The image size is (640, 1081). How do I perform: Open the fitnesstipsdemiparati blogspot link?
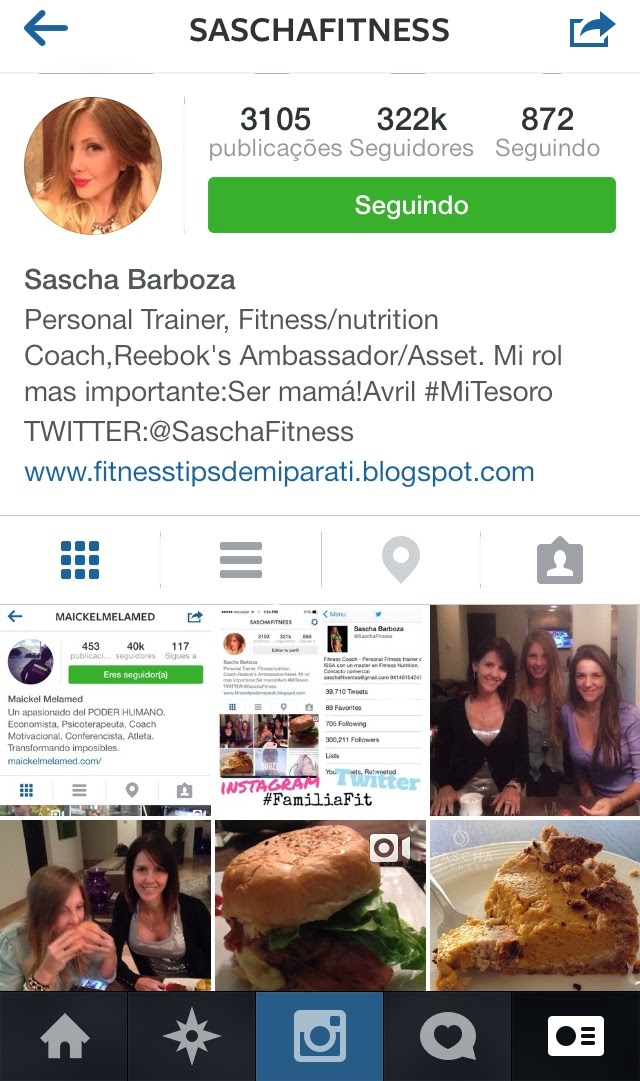[x=279, y=470]
